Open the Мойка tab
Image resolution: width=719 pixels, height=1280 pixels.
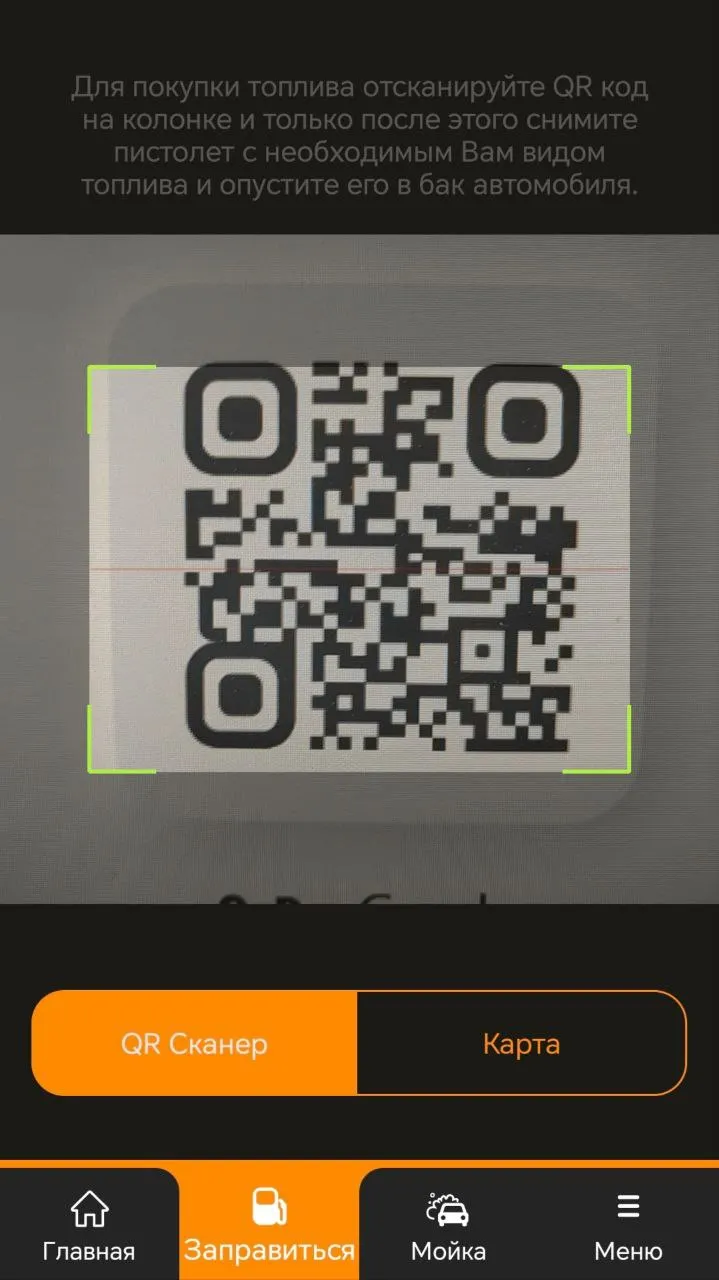pyautogui.click(x=448, y=1225)
